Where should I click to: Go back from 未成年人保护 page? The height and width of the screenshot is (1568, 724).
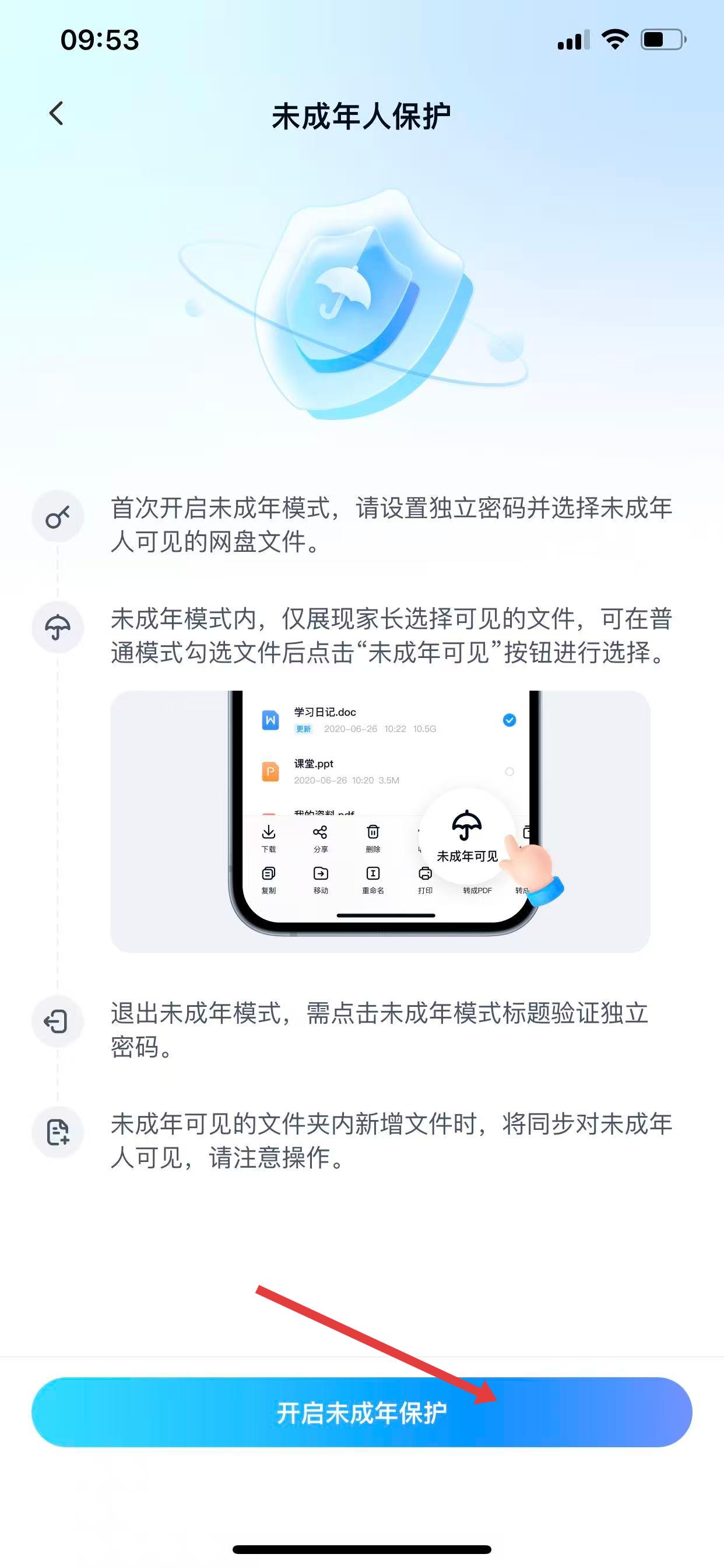pyautogui.click(x=57, y=113)
